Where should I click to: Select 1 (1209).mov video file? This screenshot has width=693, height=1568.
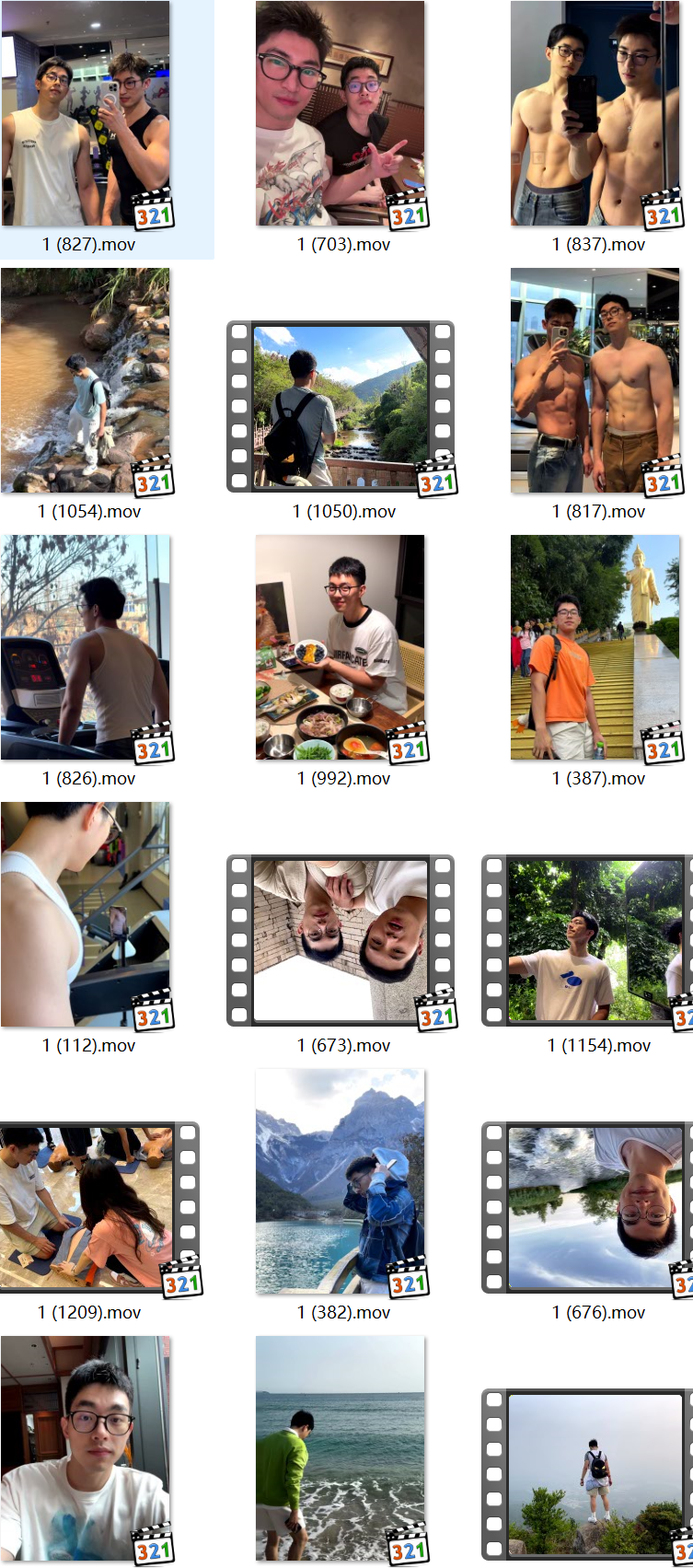pyautogui.click(x=92, y=1207)
